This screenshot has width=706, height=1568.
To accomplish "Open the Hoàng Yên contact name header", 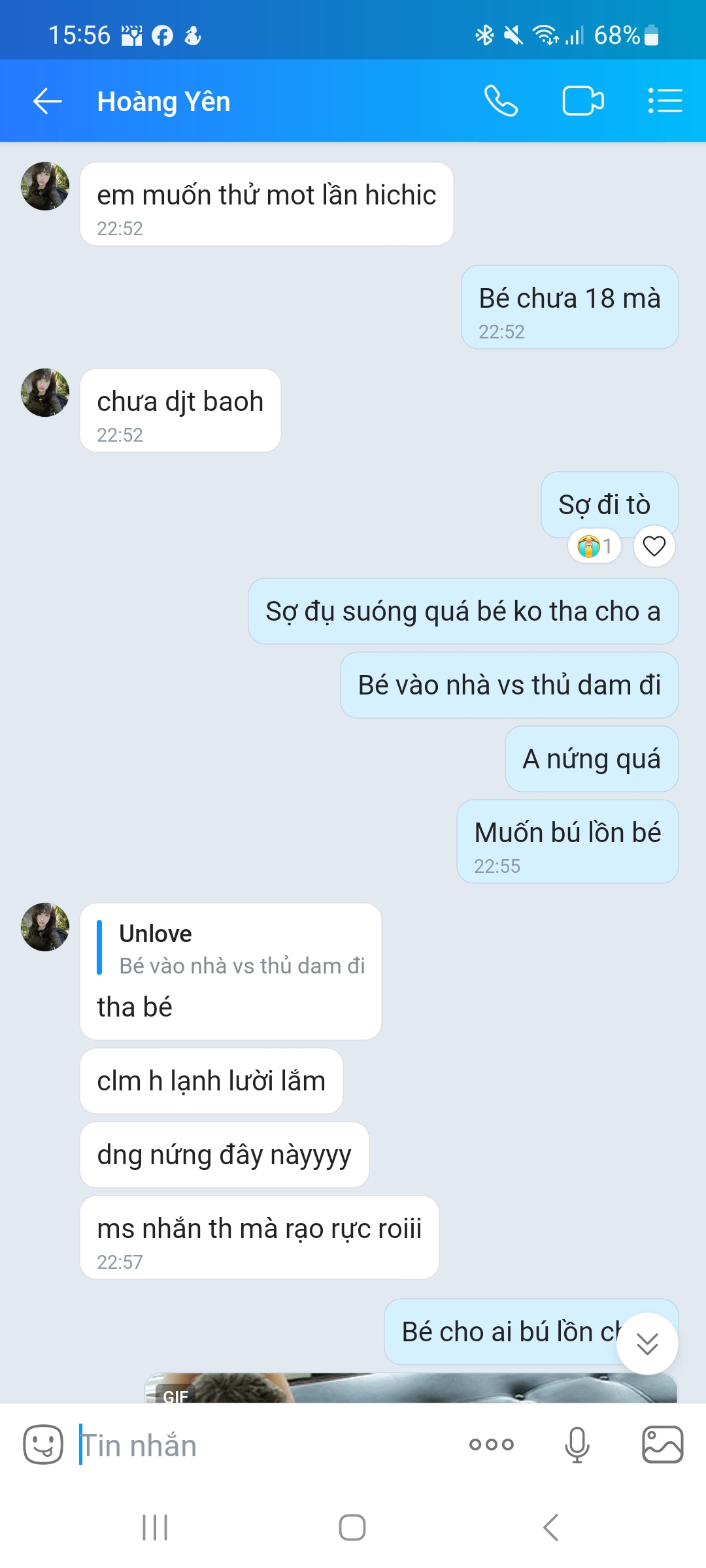I will click(x=163, y=101).
